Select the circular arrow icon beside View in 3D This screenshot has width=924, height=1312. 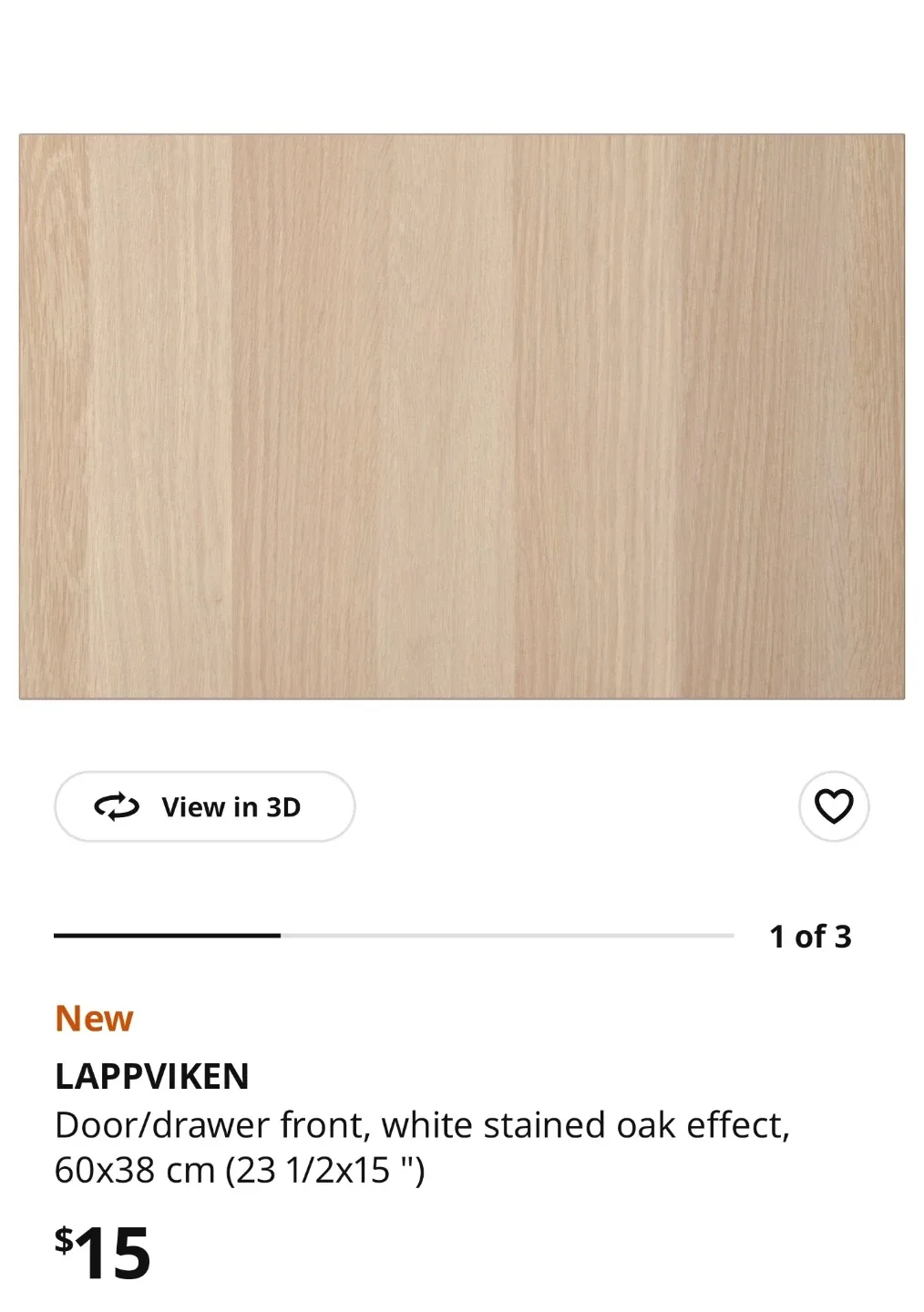117,805
